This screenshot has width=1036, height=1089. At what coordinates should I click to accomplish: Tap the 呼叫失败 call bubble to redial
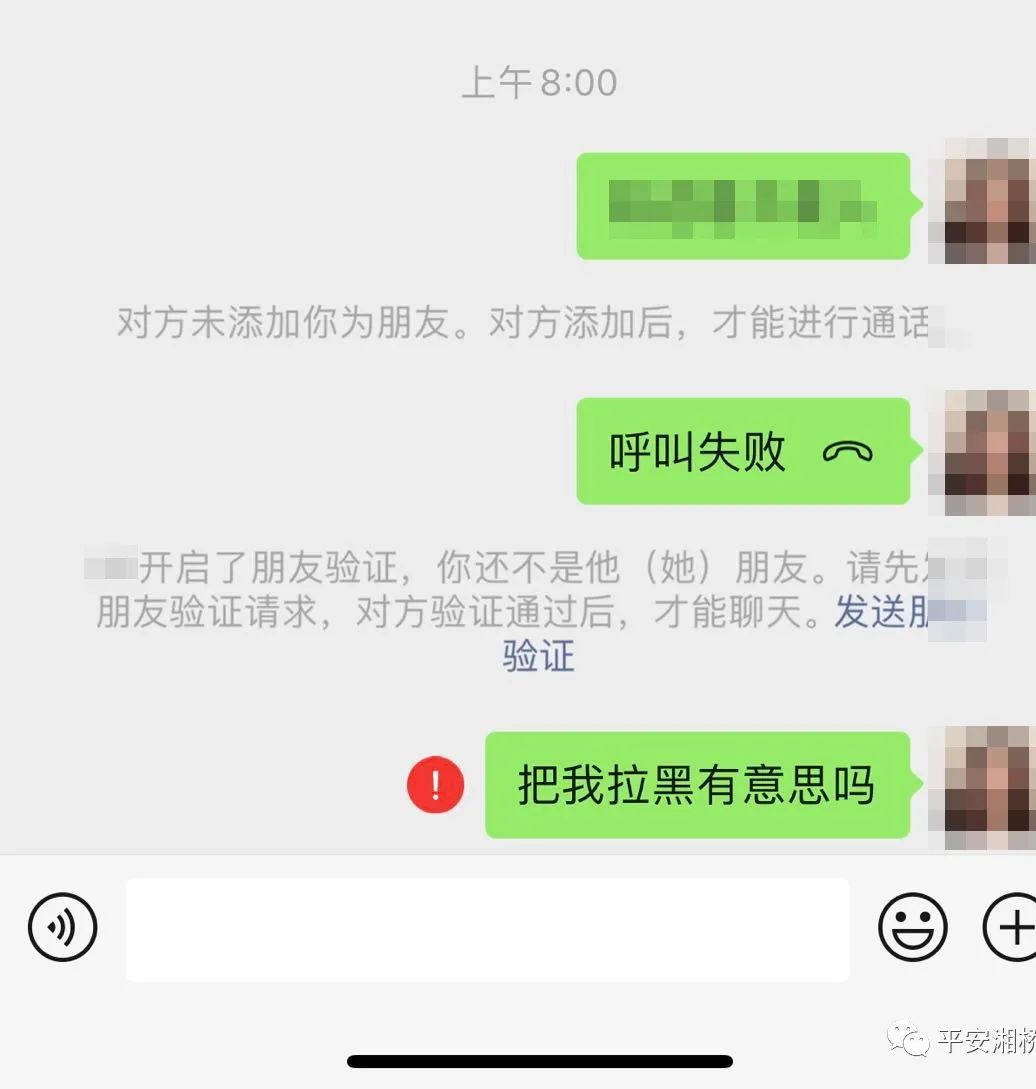pos(742,452)
